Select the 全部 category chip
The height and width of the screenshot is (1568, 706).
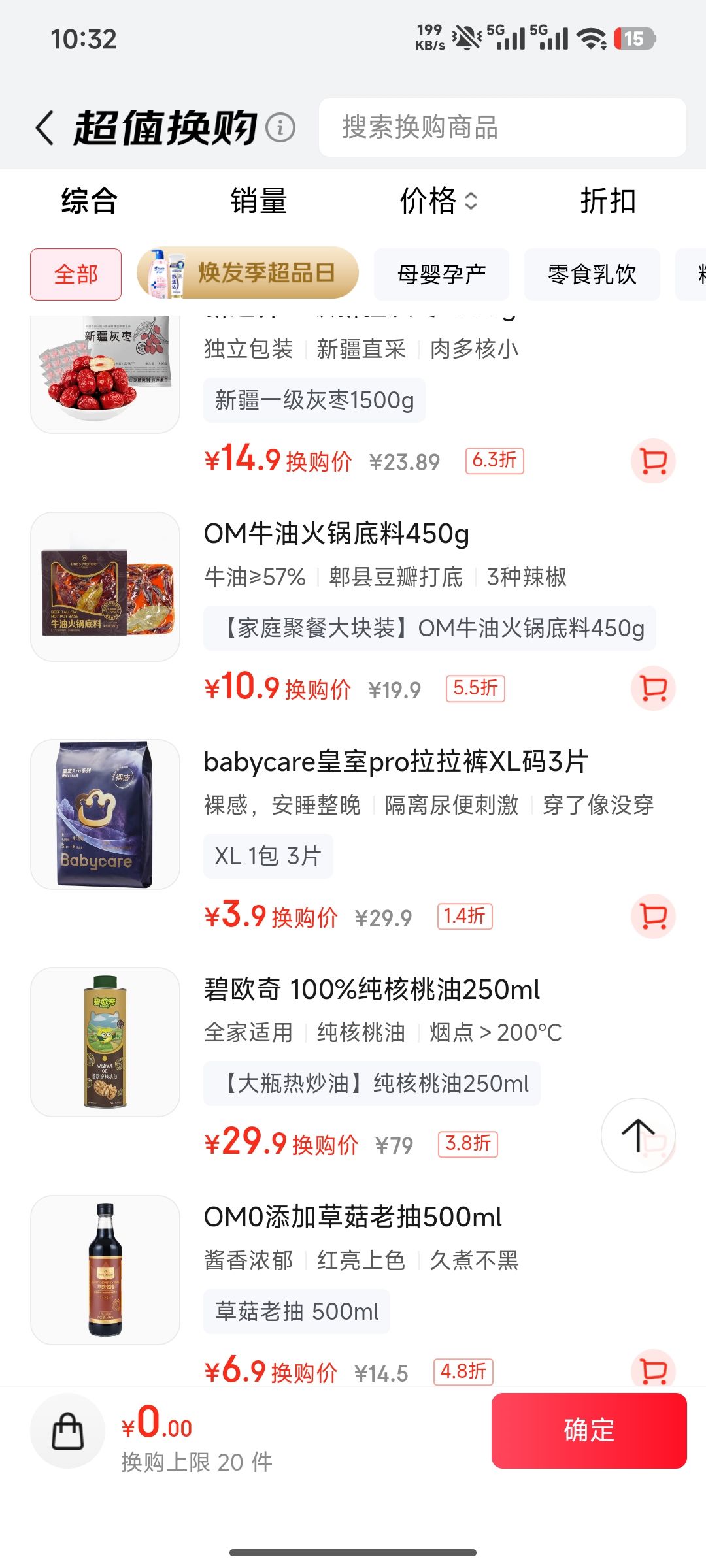click(x=76, y=274)
